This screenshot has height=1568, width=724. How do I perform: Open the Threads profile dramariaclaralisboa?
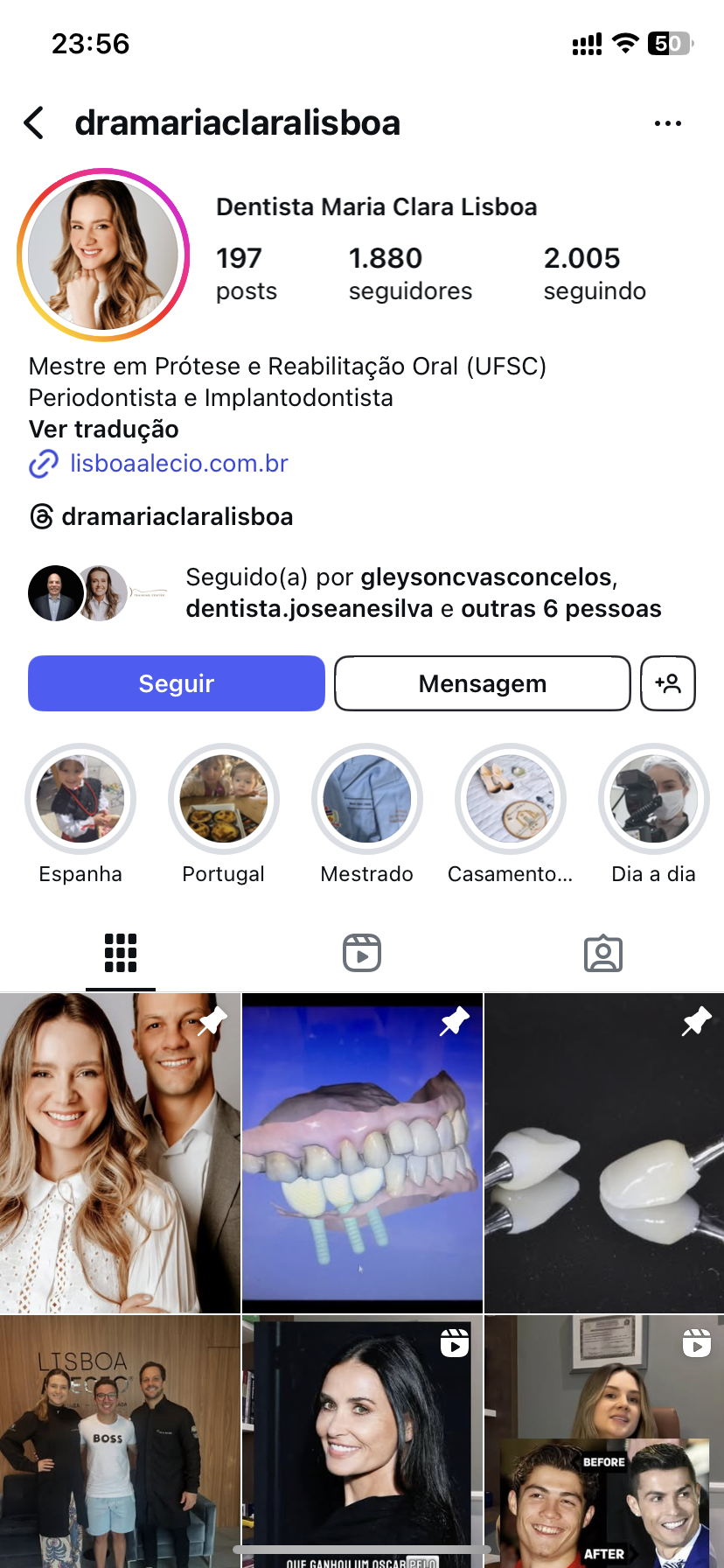click(x=177, y=517)
